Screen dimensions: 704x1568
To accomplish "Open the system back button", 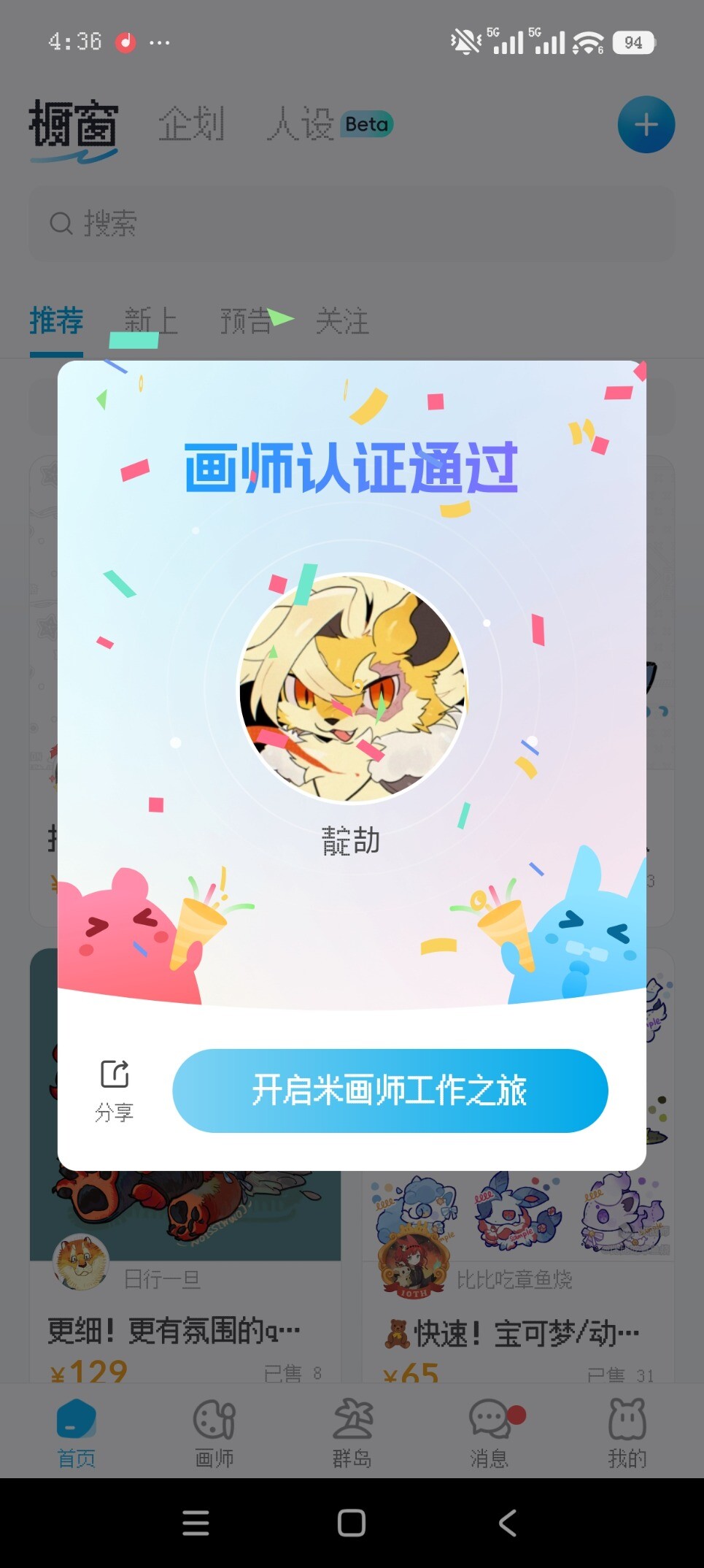I will tap(508, 1523).
